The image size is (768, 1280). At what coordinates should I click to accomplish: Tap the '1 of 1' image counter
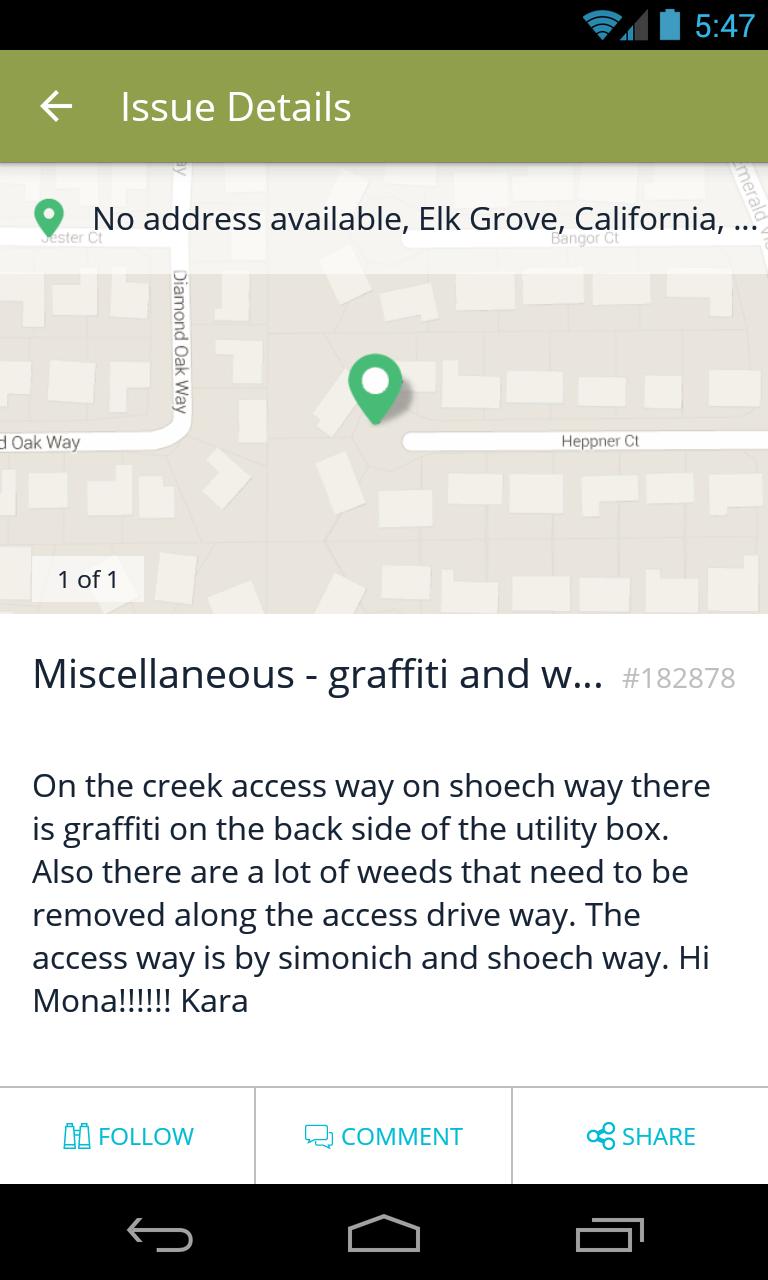pos(87,578)
